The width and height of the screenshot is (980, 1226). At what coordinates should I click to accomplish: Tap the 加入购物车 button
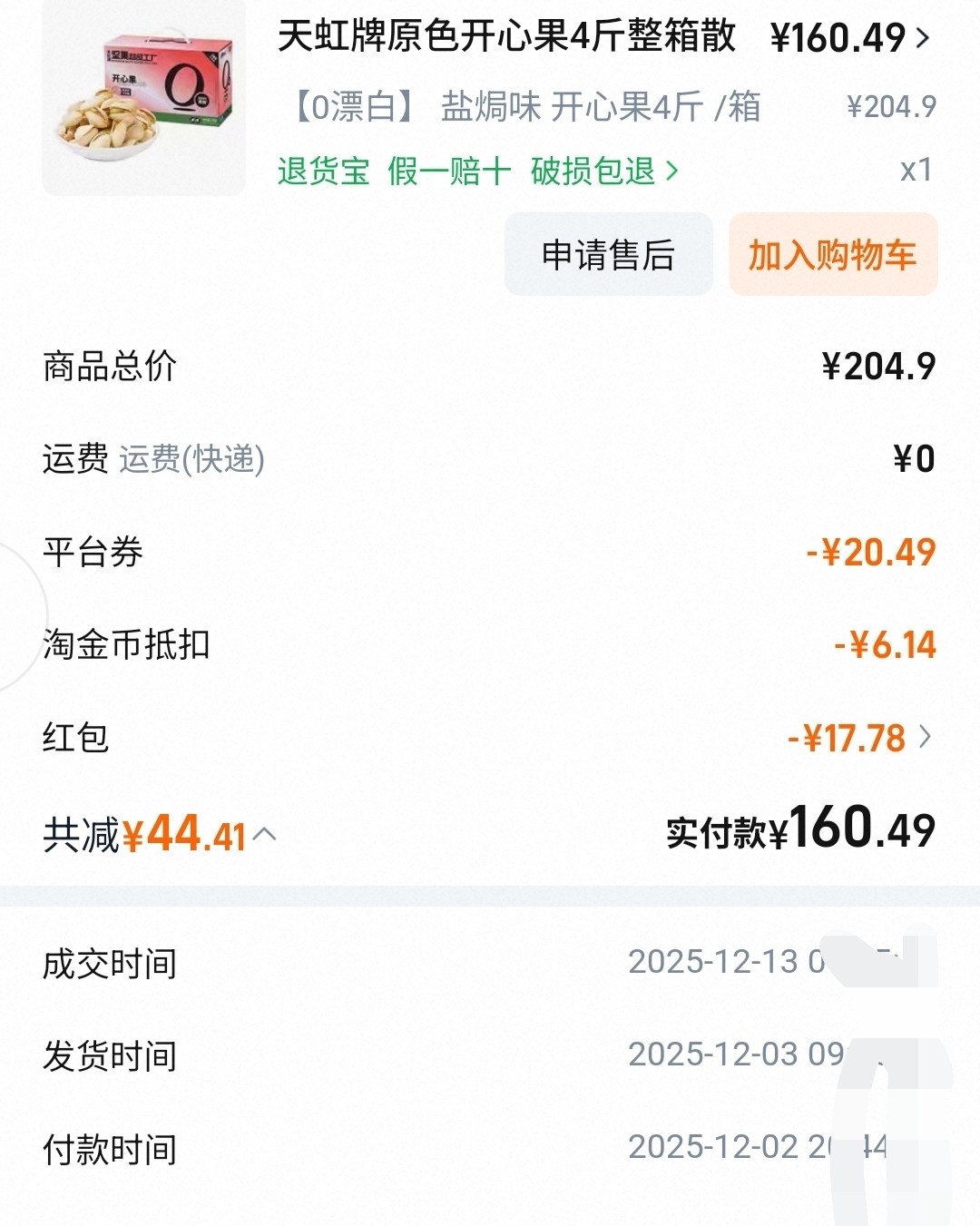point(832,255)
